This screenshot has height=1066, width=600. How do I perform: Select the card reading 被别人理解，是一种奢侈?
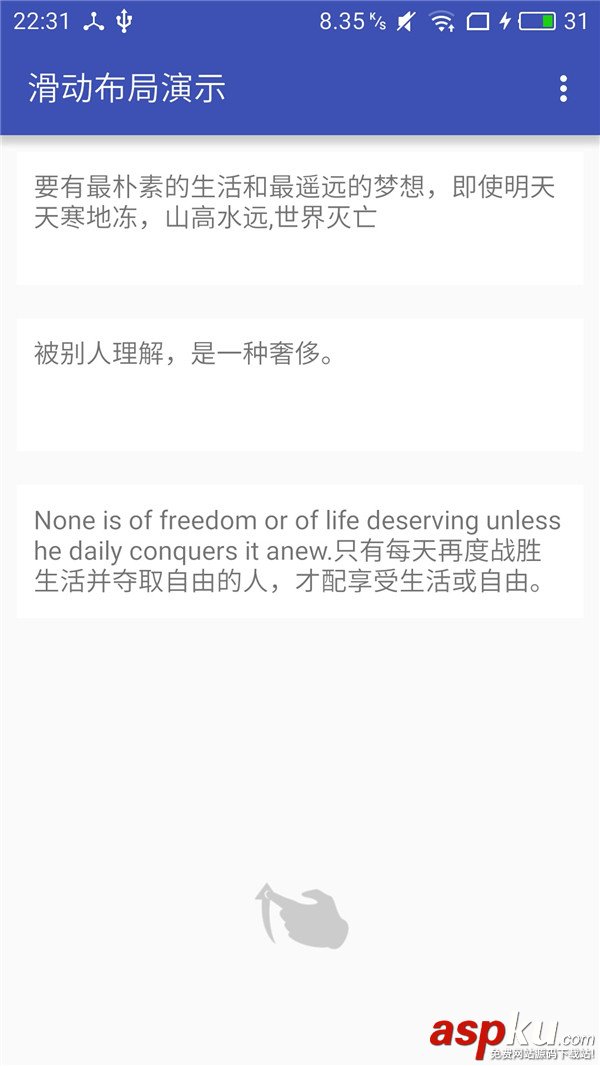pyautogui.click(x=299, y=385)
